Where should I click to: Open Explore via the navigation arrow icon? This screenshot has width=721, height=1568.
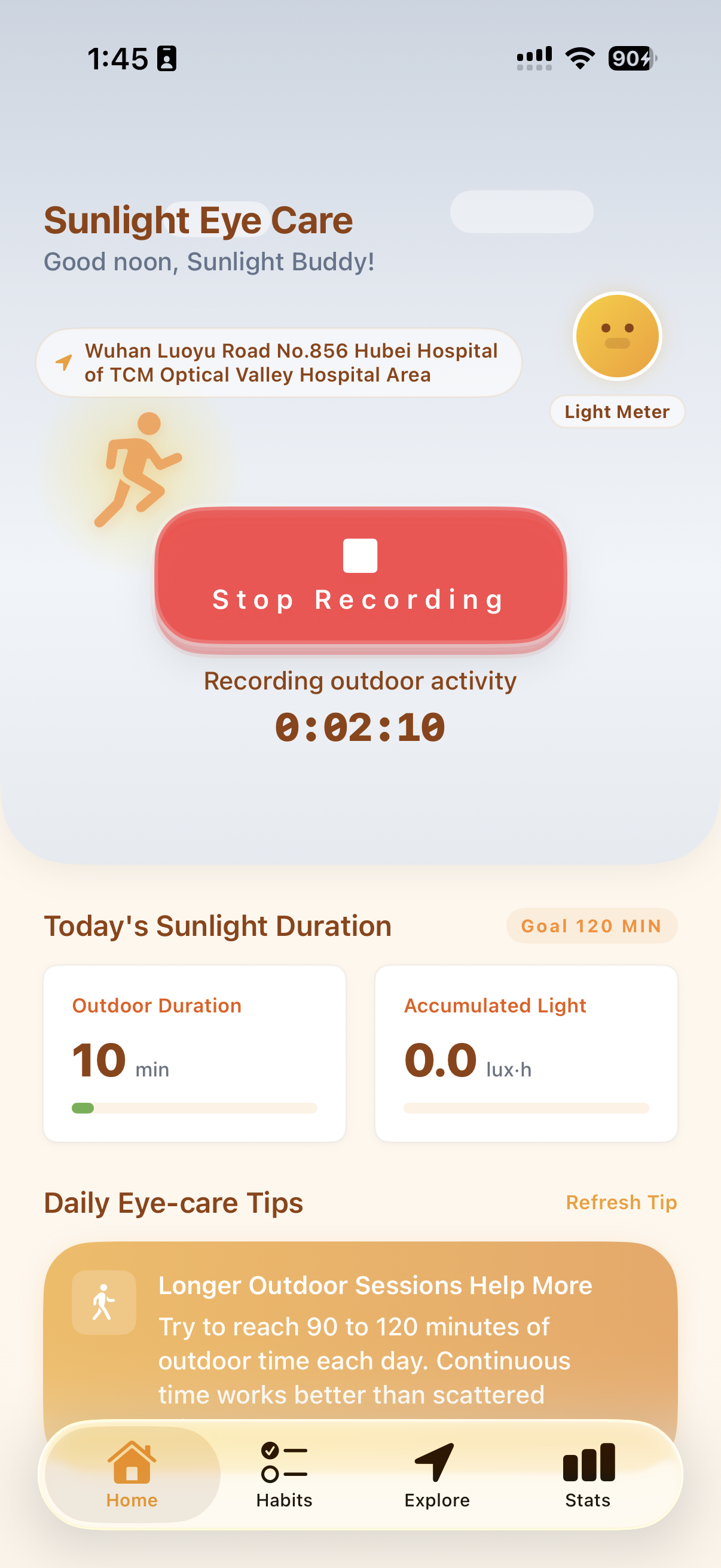tap(435, 1463)
